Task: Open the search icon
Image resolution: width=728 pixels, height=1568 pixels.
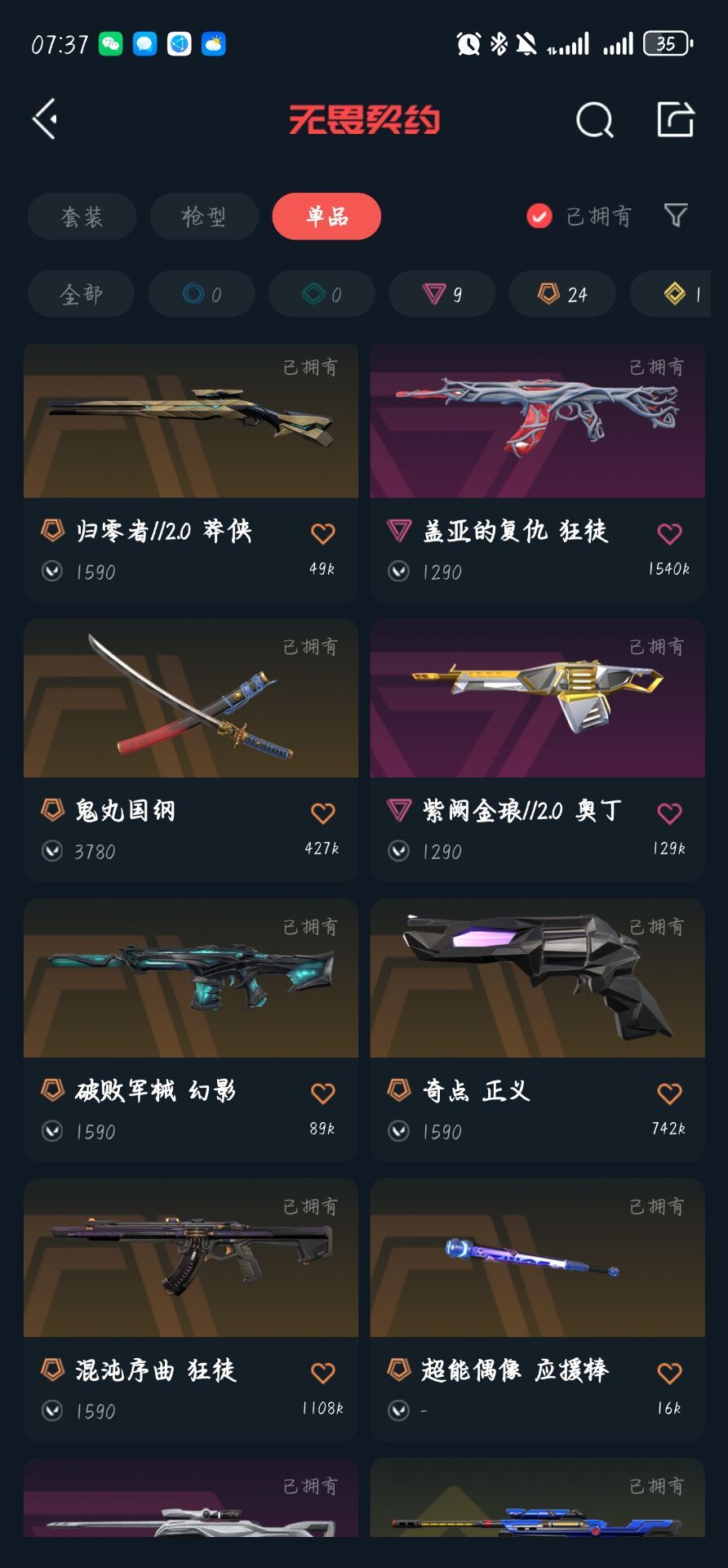Action: 594,120
